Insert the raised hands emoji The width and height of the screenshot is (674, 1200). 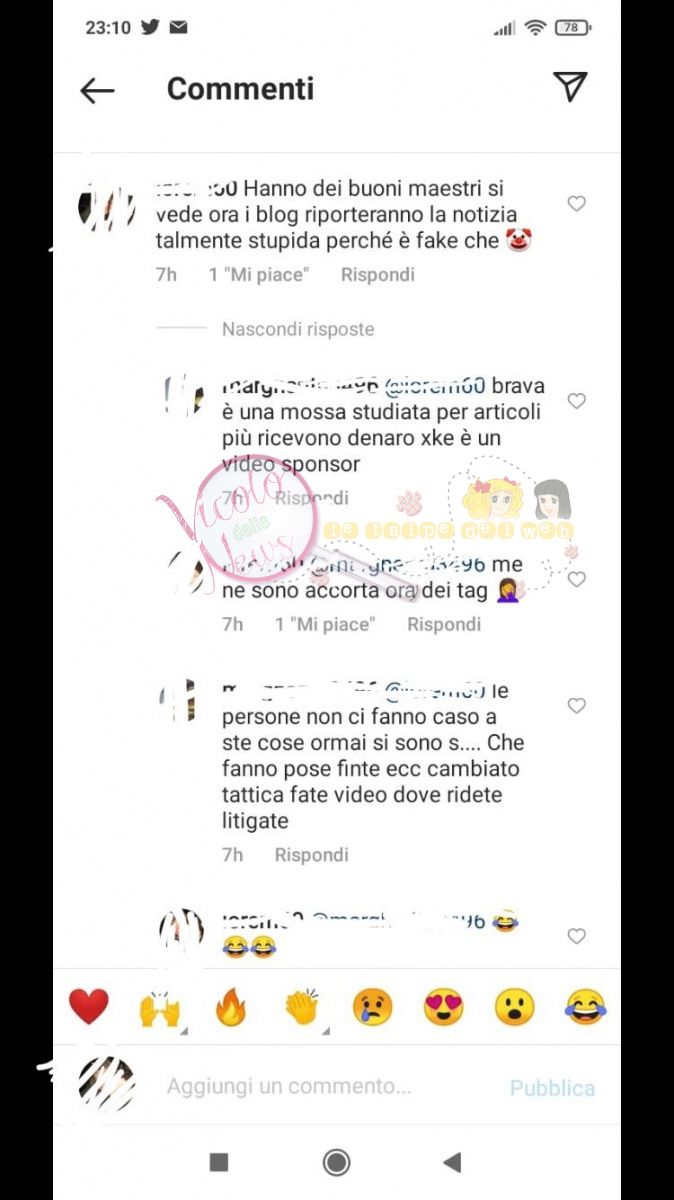tap(160, 1007)
